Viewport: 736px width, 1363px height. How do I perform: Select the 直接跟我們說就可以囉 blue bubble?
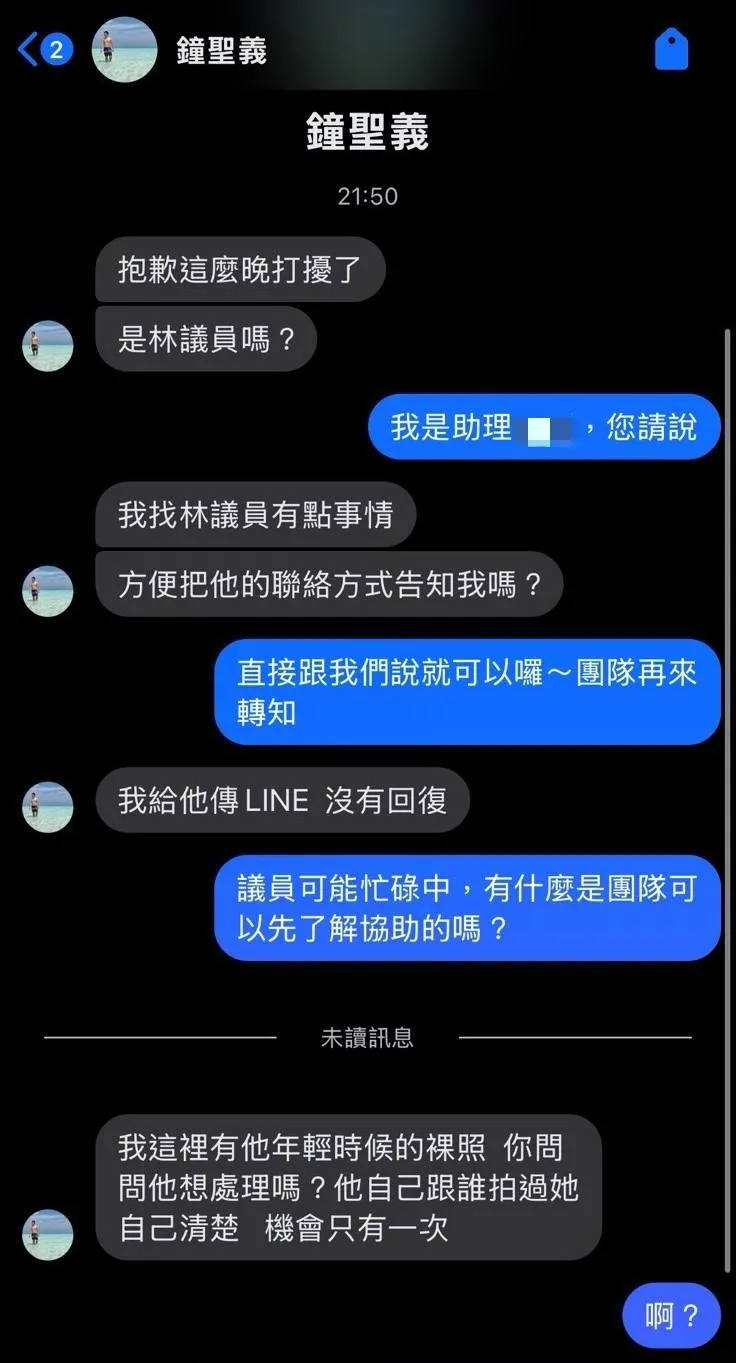(467, 692)
